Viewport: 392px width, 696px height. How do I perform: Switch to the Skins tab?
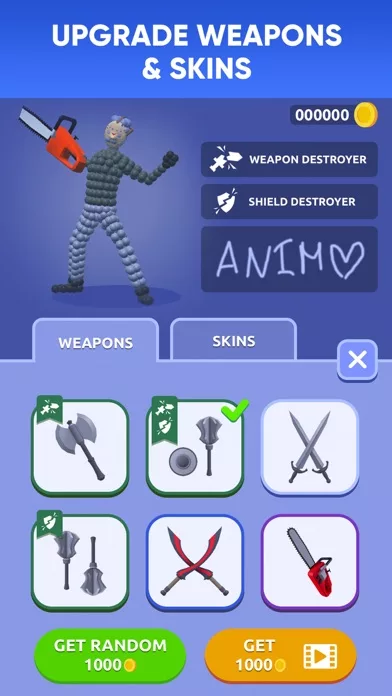[234, 340]
